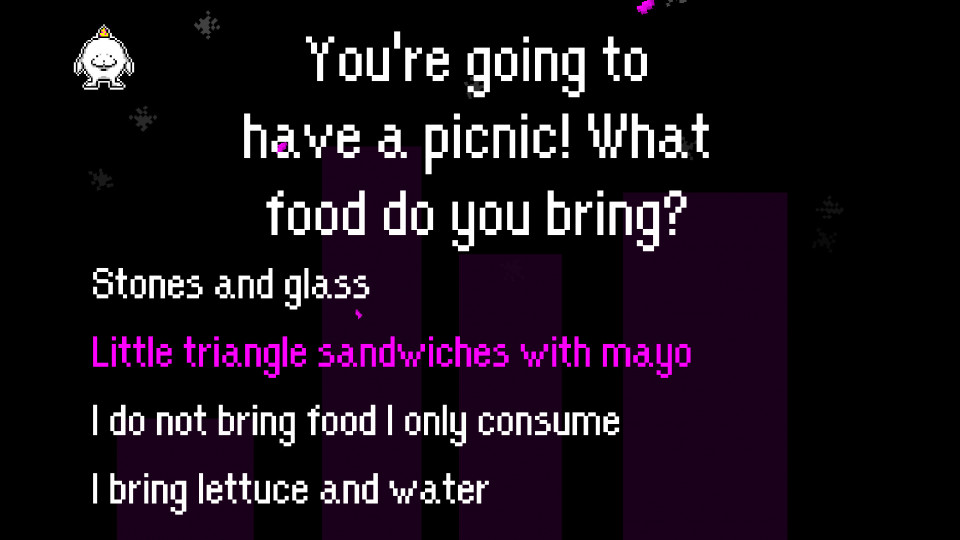Select 'Little triangle sandwiches with mayo'
This screenshot has width=960, height=540.
point(391,353)
